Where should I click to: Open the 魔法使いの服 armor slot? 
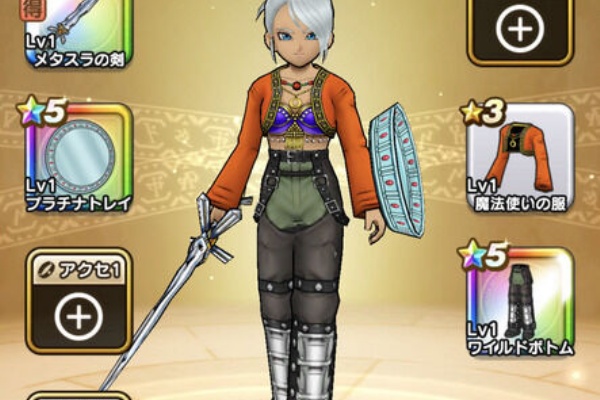520,160
